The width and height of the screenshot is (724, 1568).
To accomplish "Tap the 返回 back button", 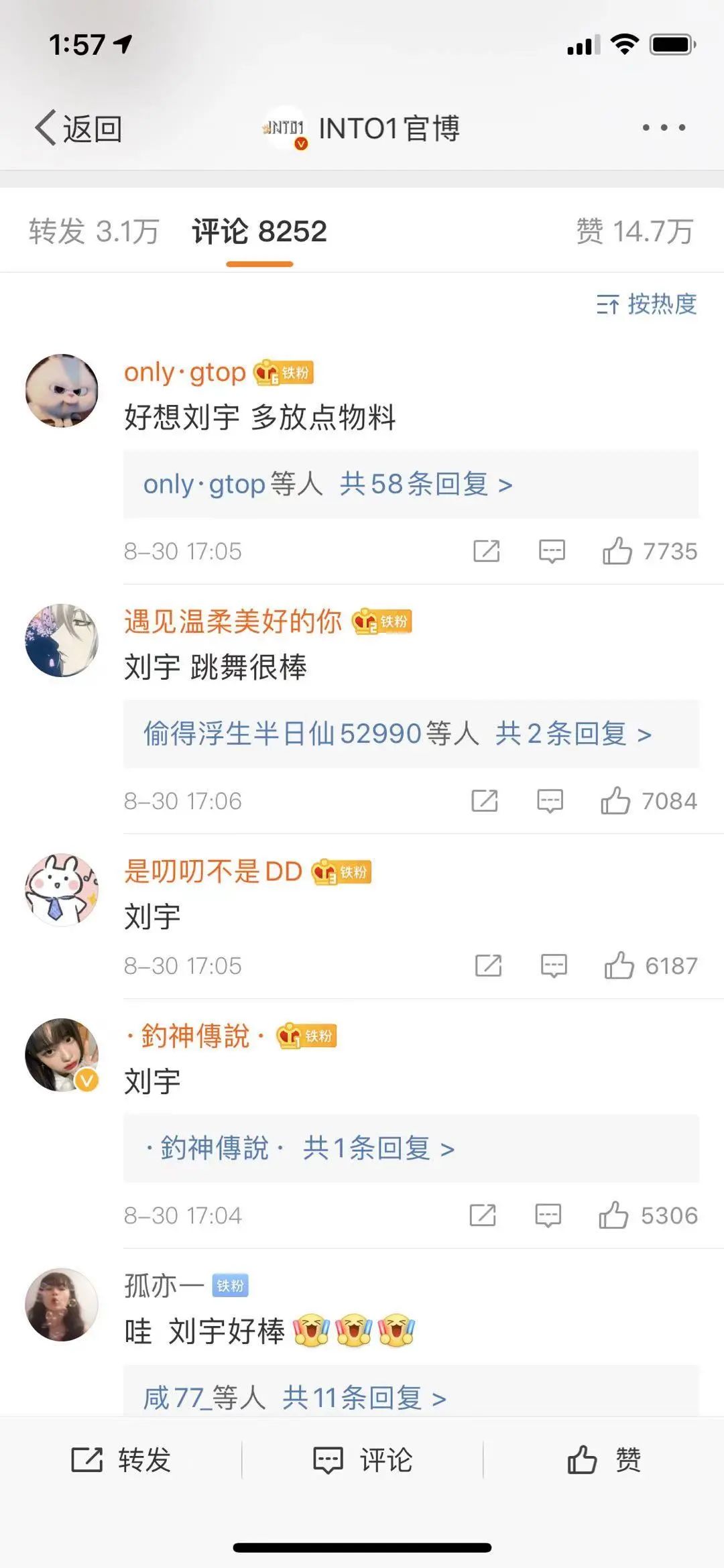I will pyautogui.click(x=78, y=128).
